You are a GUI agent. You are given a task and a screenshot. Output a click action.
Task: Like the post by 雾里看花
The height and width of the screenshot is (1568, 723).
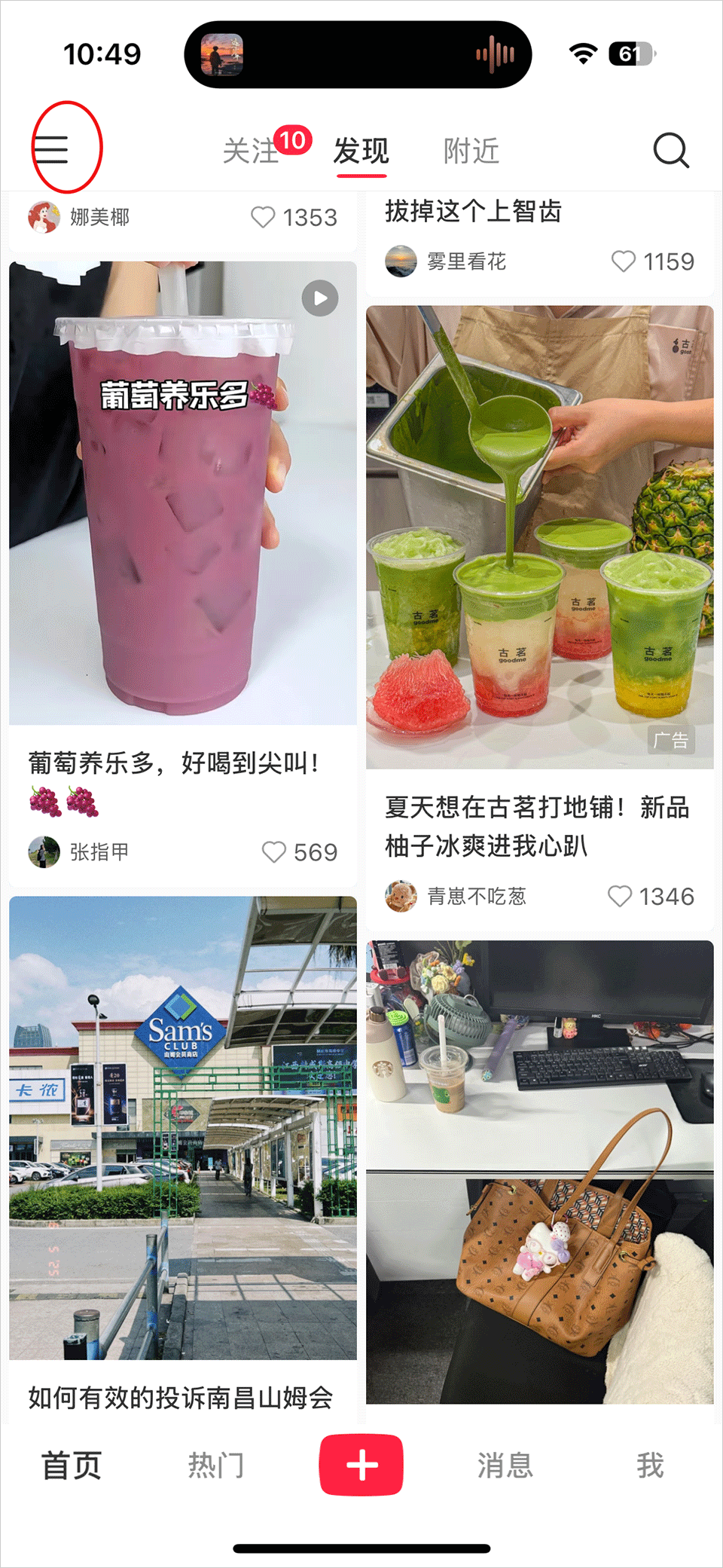624,261
